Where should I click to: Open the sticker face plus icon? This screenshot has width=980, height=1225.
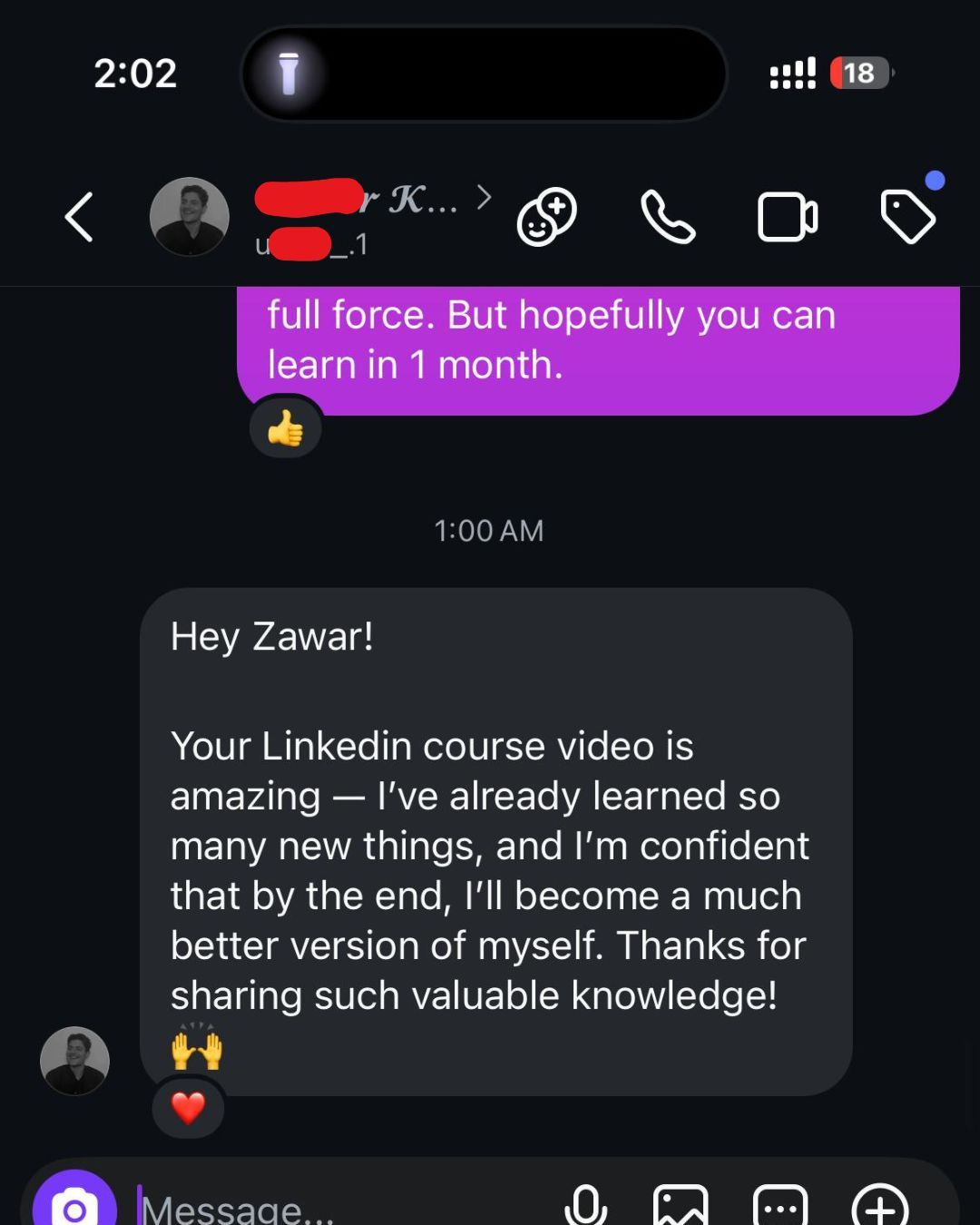pyautogui.click(x=546, y=218)
